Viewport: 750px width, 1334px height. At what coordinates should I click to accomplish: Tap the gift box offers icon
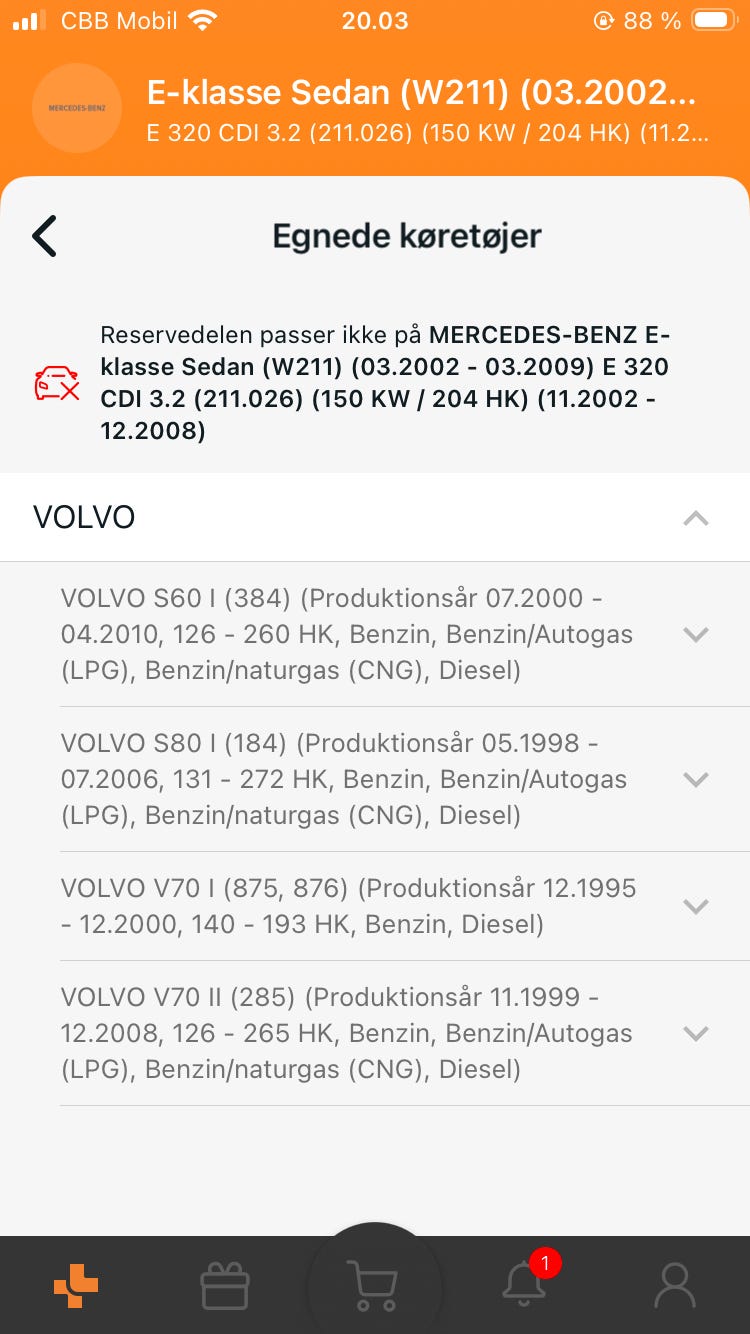[224, 1285]
